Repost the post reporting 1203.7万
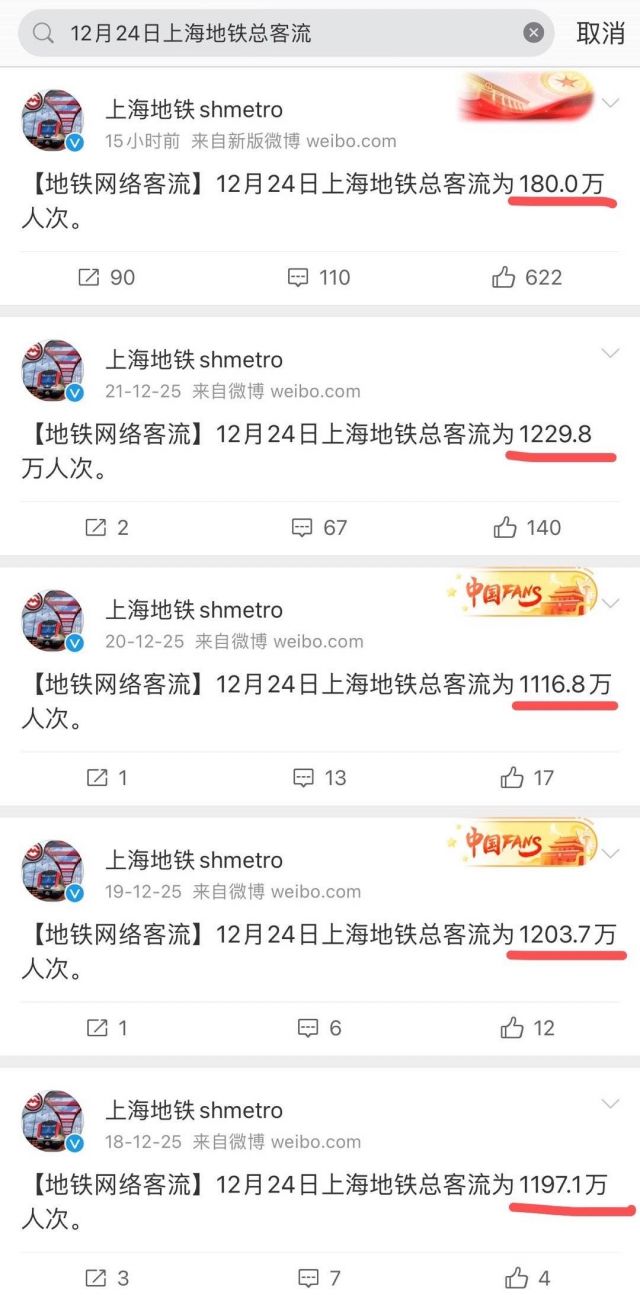This screenshot has height=1295, width=640. (106, 1027)
